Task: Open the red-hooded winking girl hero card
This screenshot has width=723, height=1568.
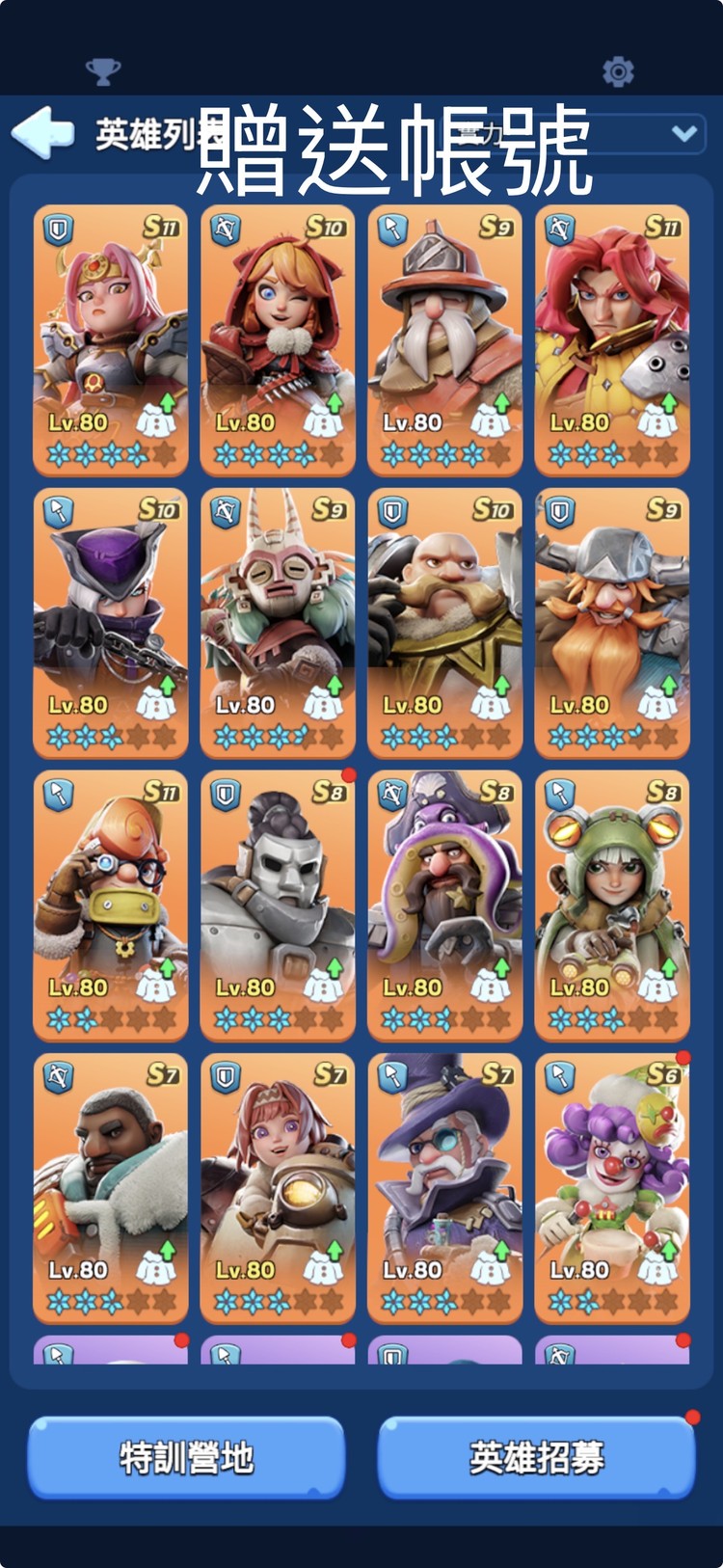Action: [x=278, y=339]
